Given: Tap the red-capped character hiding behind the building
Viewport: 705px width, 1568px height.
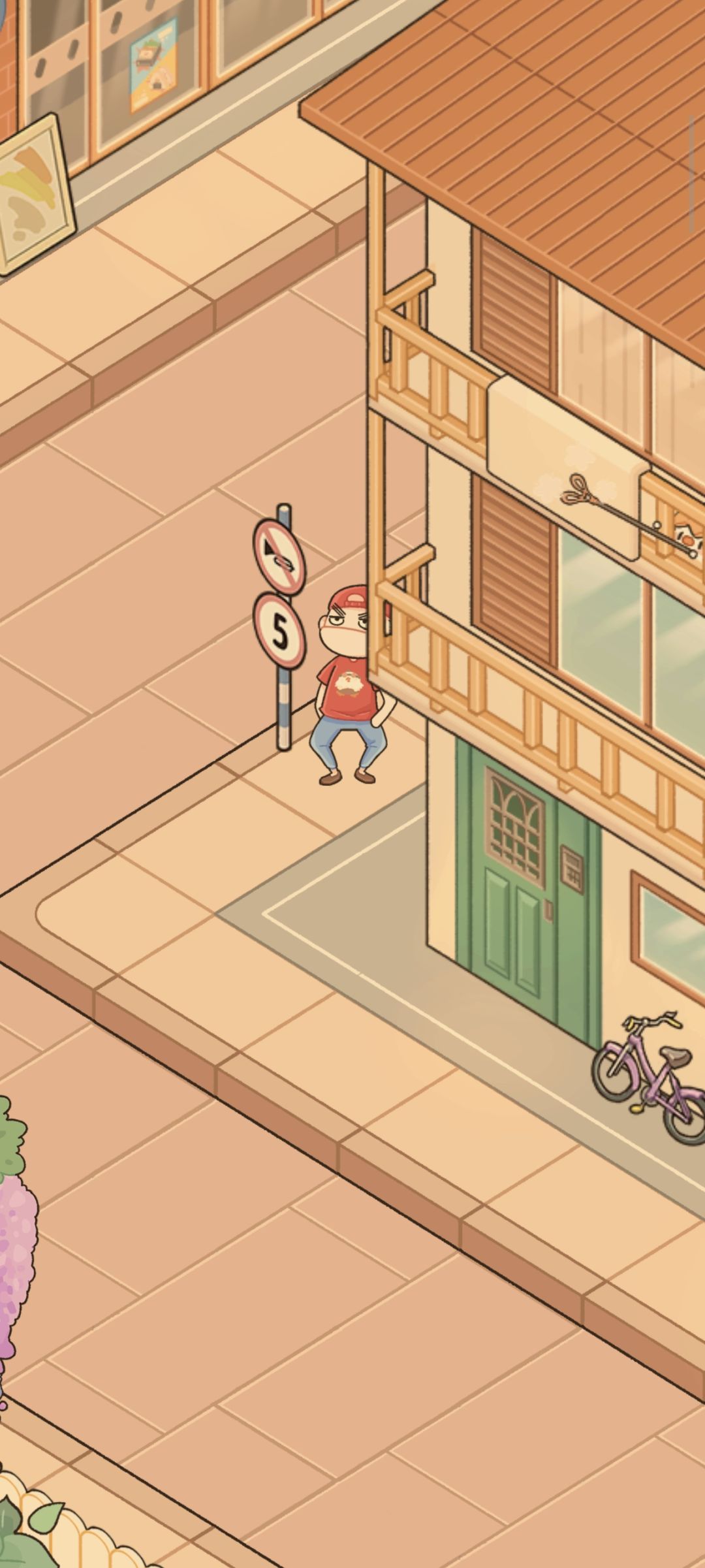Looking at the screenshot, I should 349,686.
